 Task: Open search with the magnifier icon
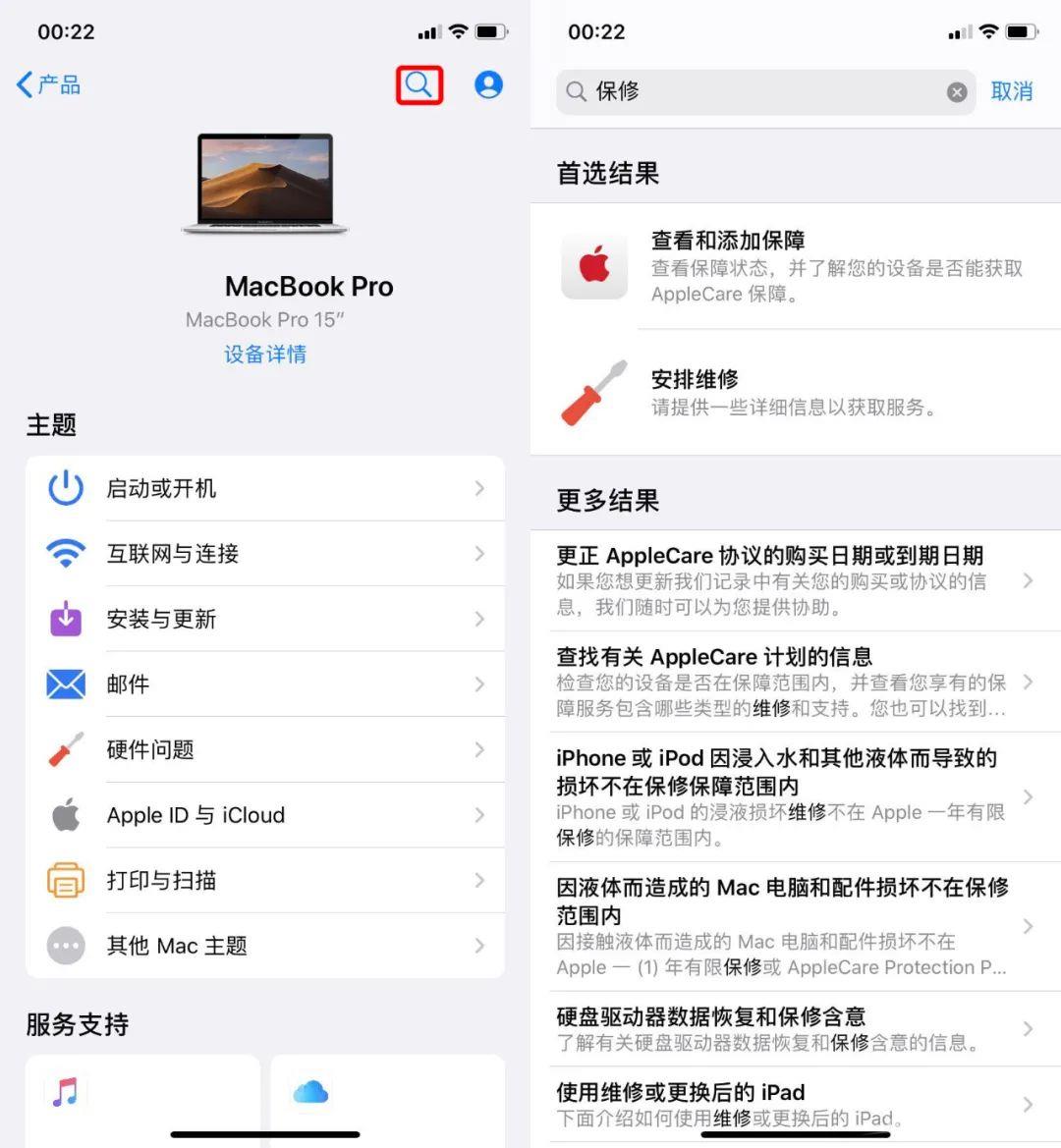(x=419, y=84)
